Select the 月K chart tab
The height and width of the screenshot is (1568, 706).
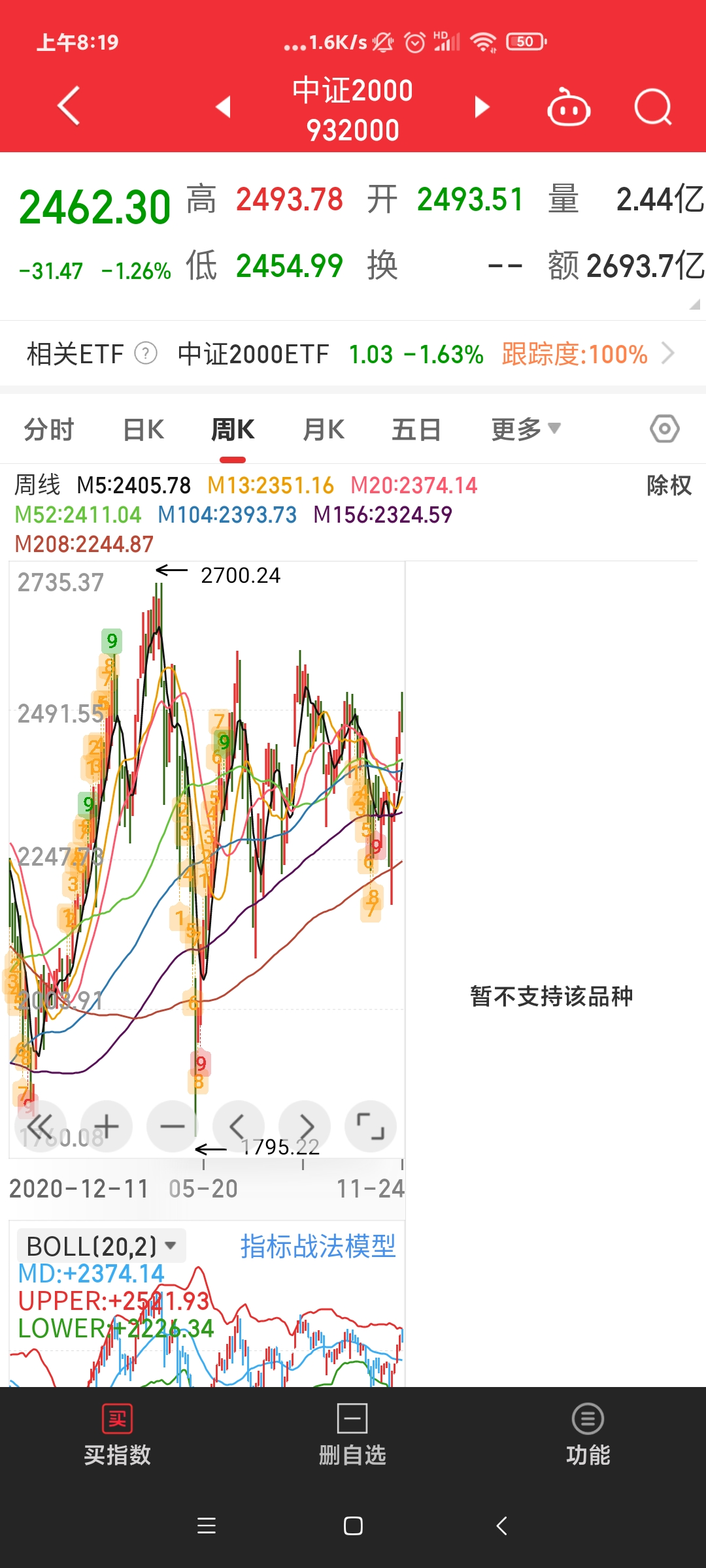click(x=324, y=430)
